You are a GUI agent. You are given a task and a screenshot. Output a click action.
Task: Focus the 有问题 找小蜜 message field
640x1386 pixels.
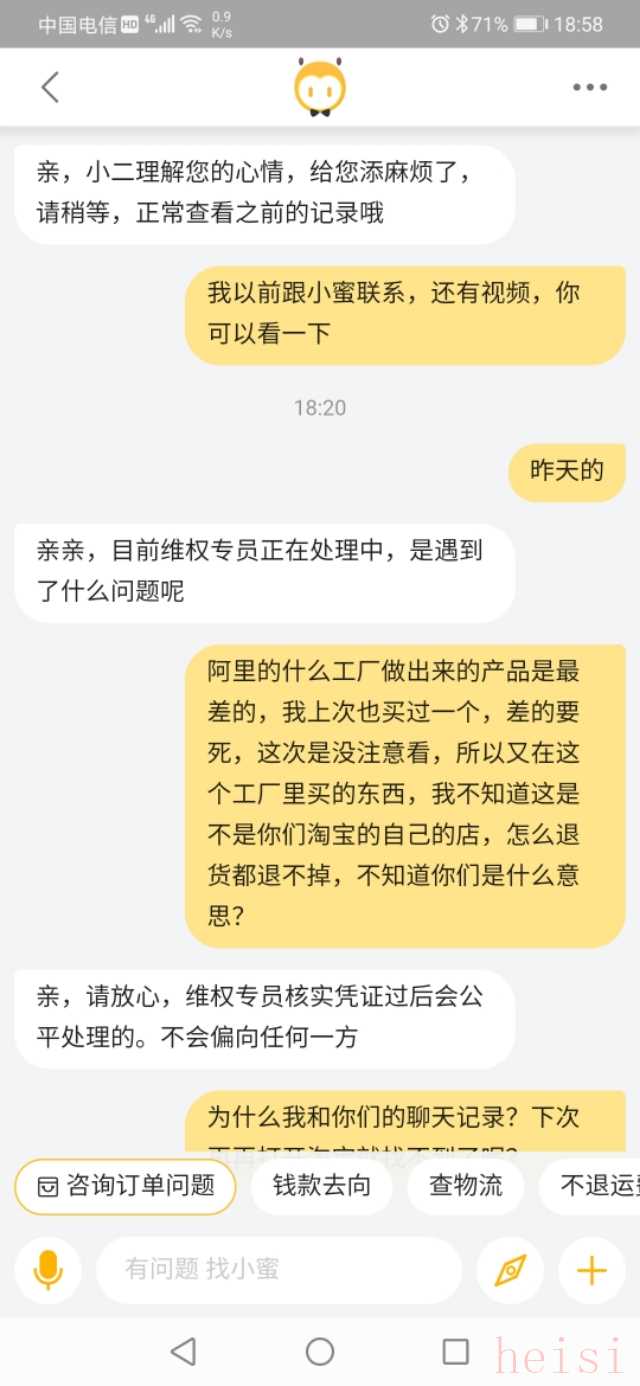tap(278, 1270)
